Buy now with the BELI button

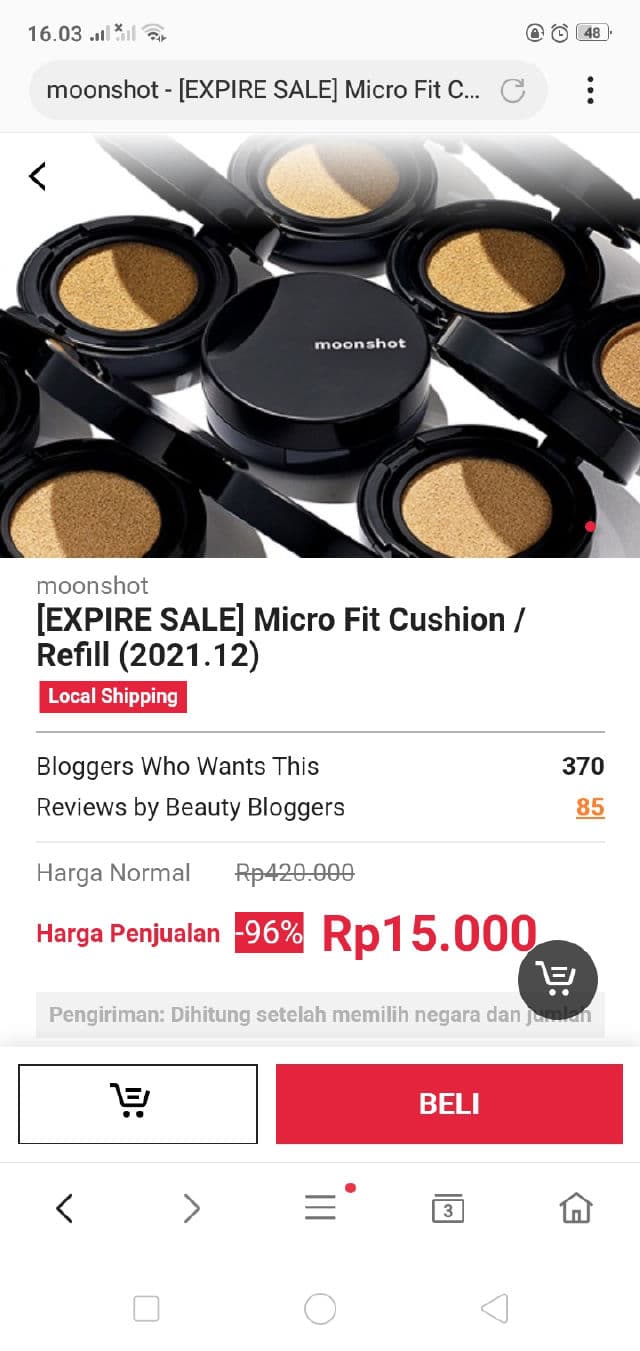[x=449, y=1103]
